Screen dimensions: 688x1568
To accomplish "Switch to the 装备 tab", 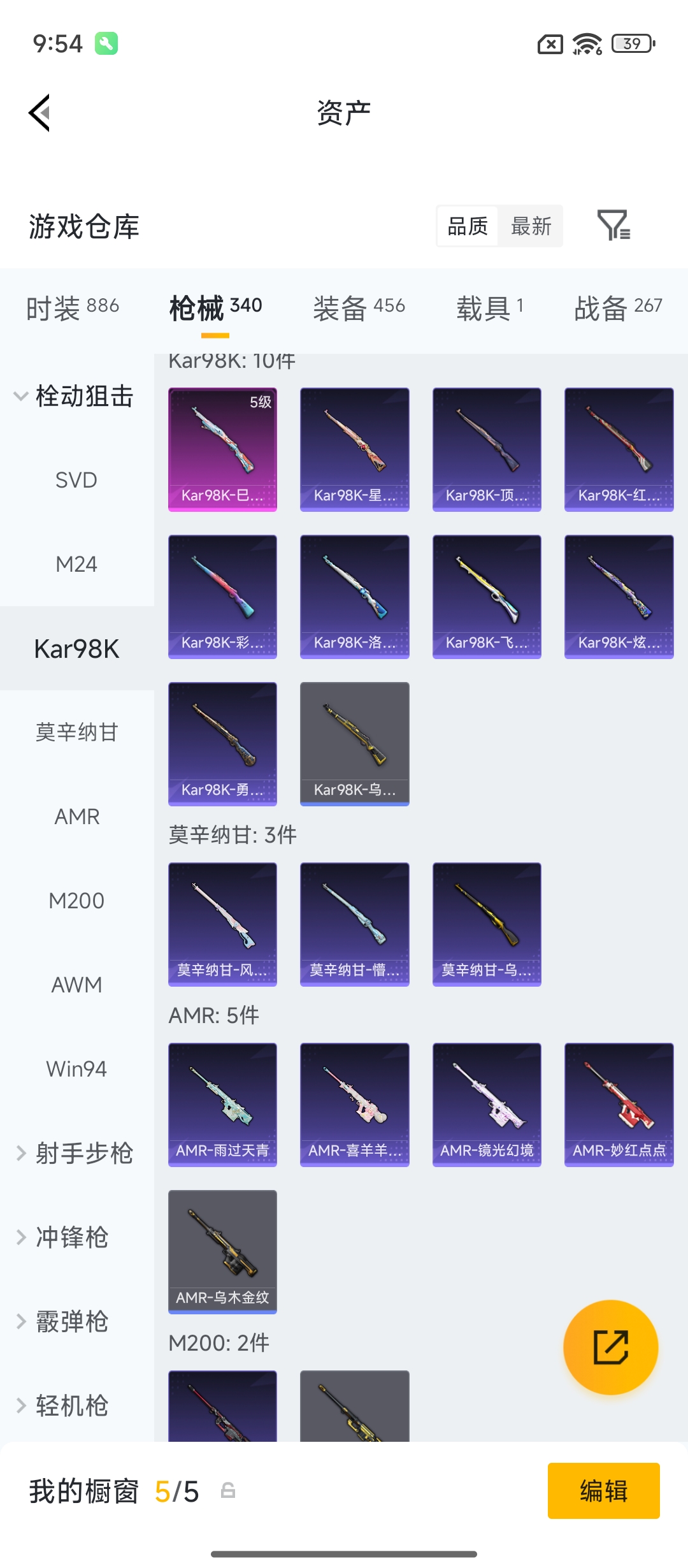I will [x=359, y=308].
